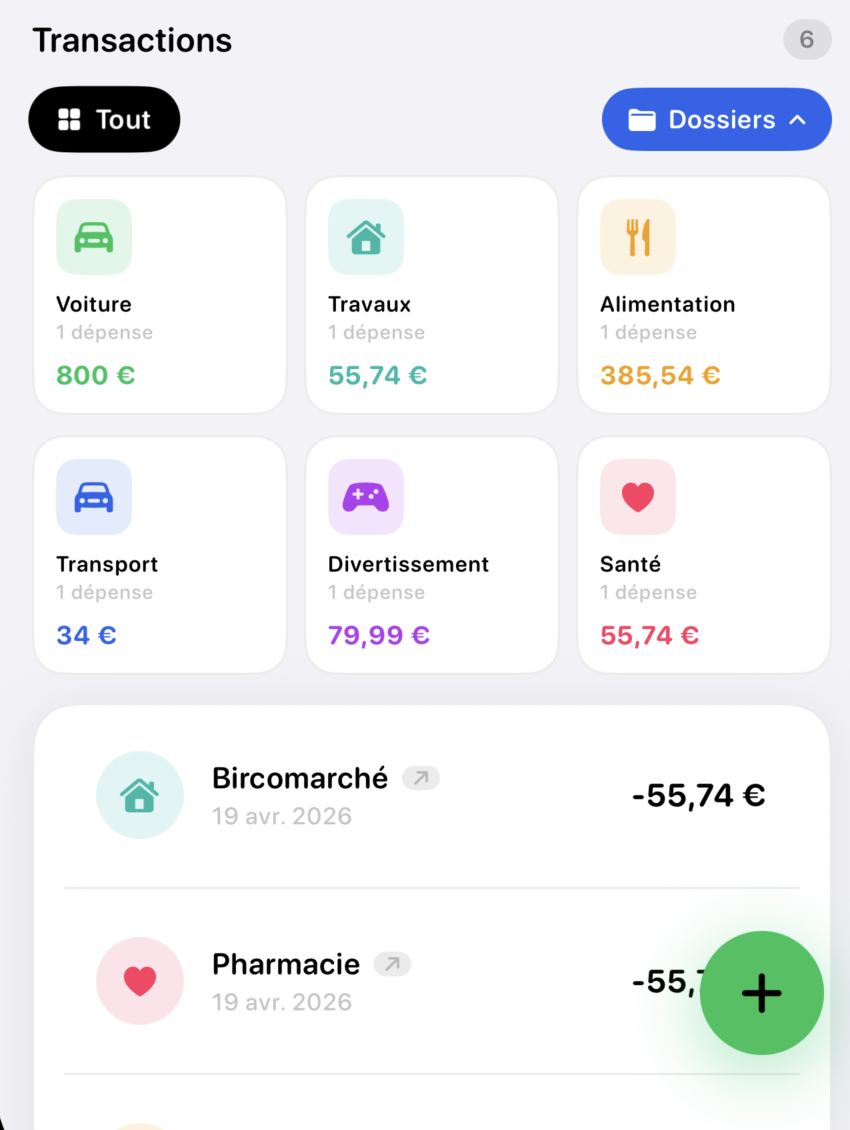Select the Voiture spending card
Screen dimensions: 850x1130
coord(160,294)
